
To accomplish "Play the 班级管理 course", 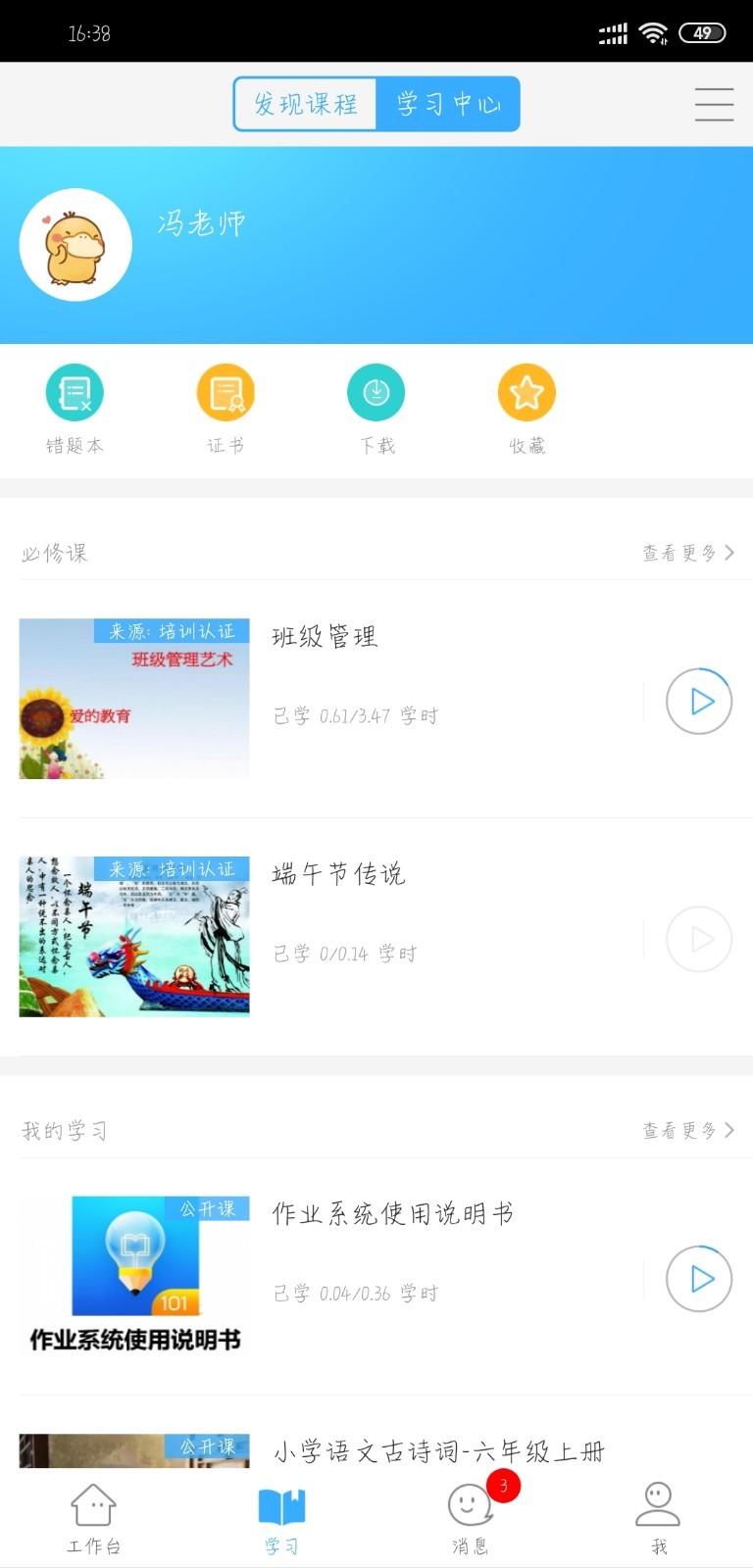I will pos(699,701).
